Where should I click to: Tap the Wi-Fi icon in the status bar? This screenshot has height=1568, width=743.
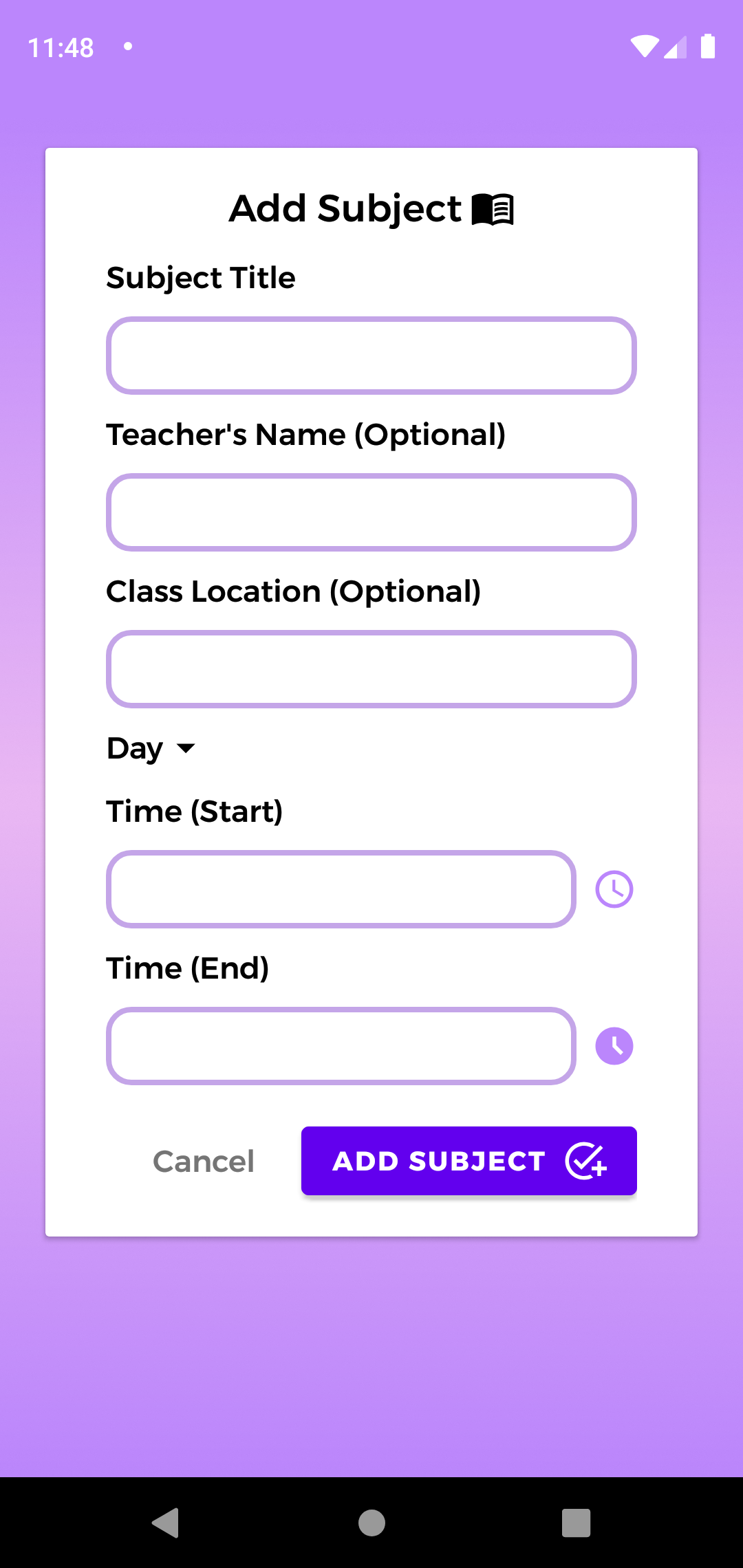[644, 46]
